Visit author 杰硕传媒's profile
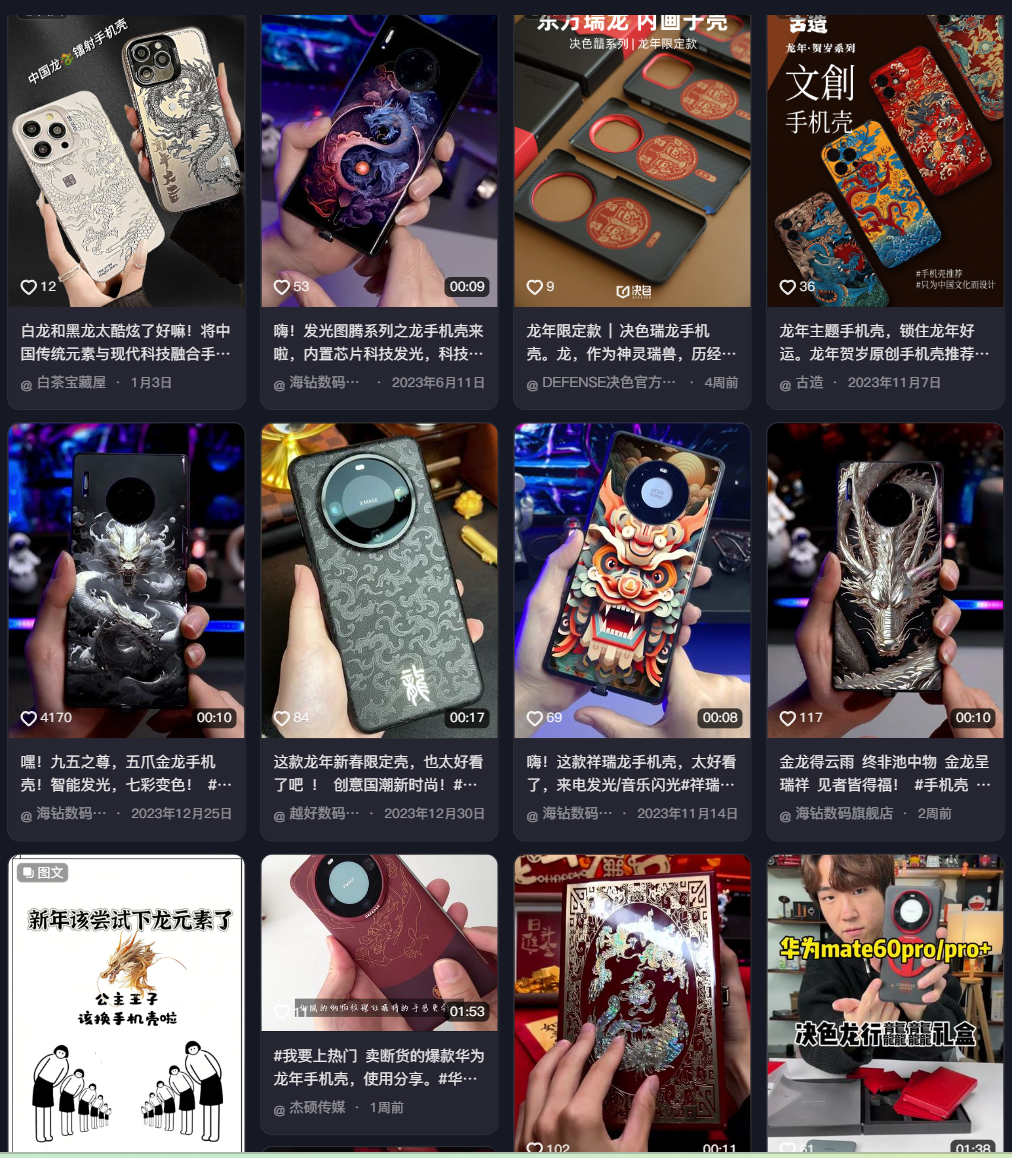This screenshot has width=1012, height=1158. [317, 1108]
